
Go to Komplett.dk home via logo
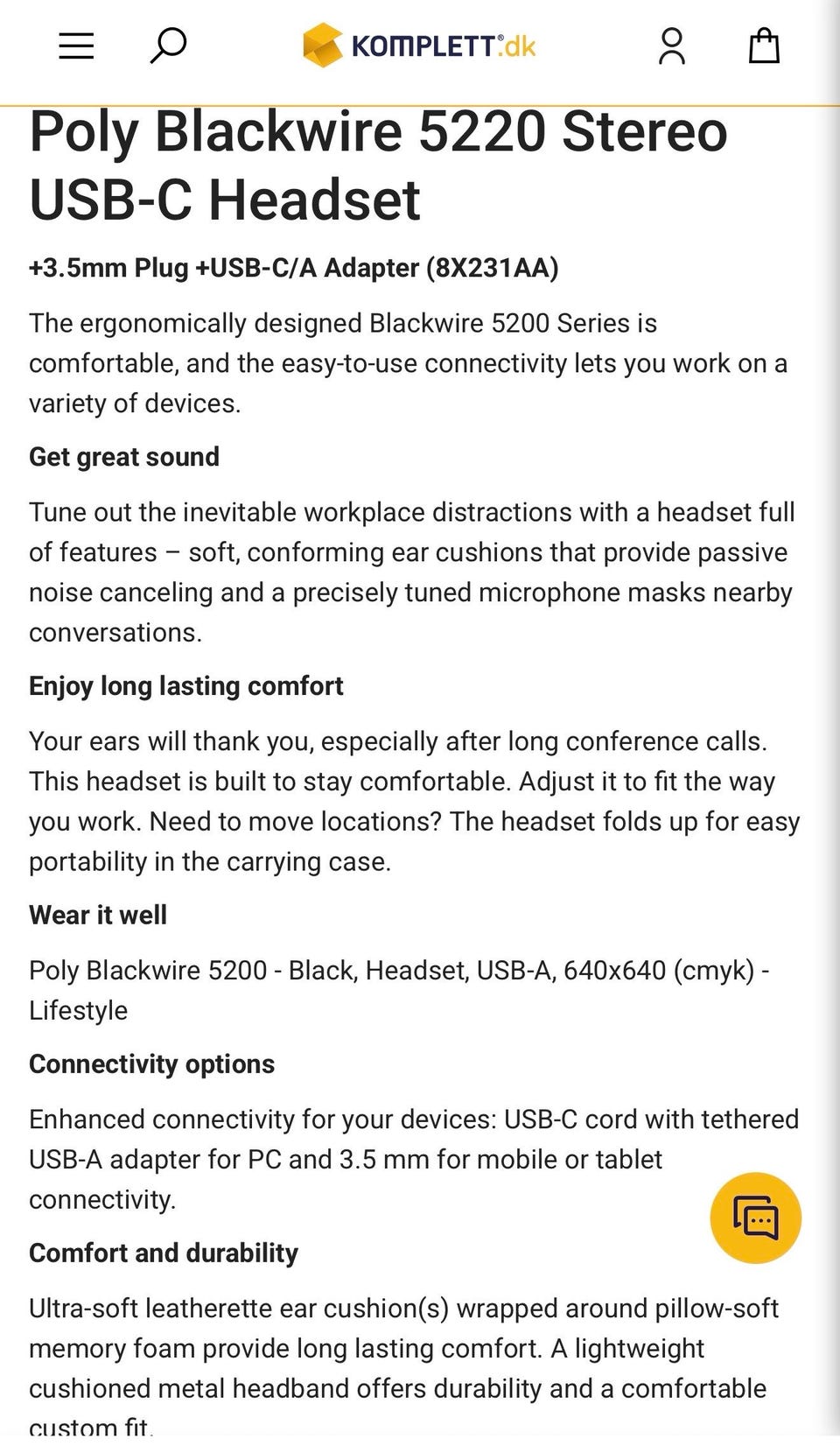[x=419, y=46]
